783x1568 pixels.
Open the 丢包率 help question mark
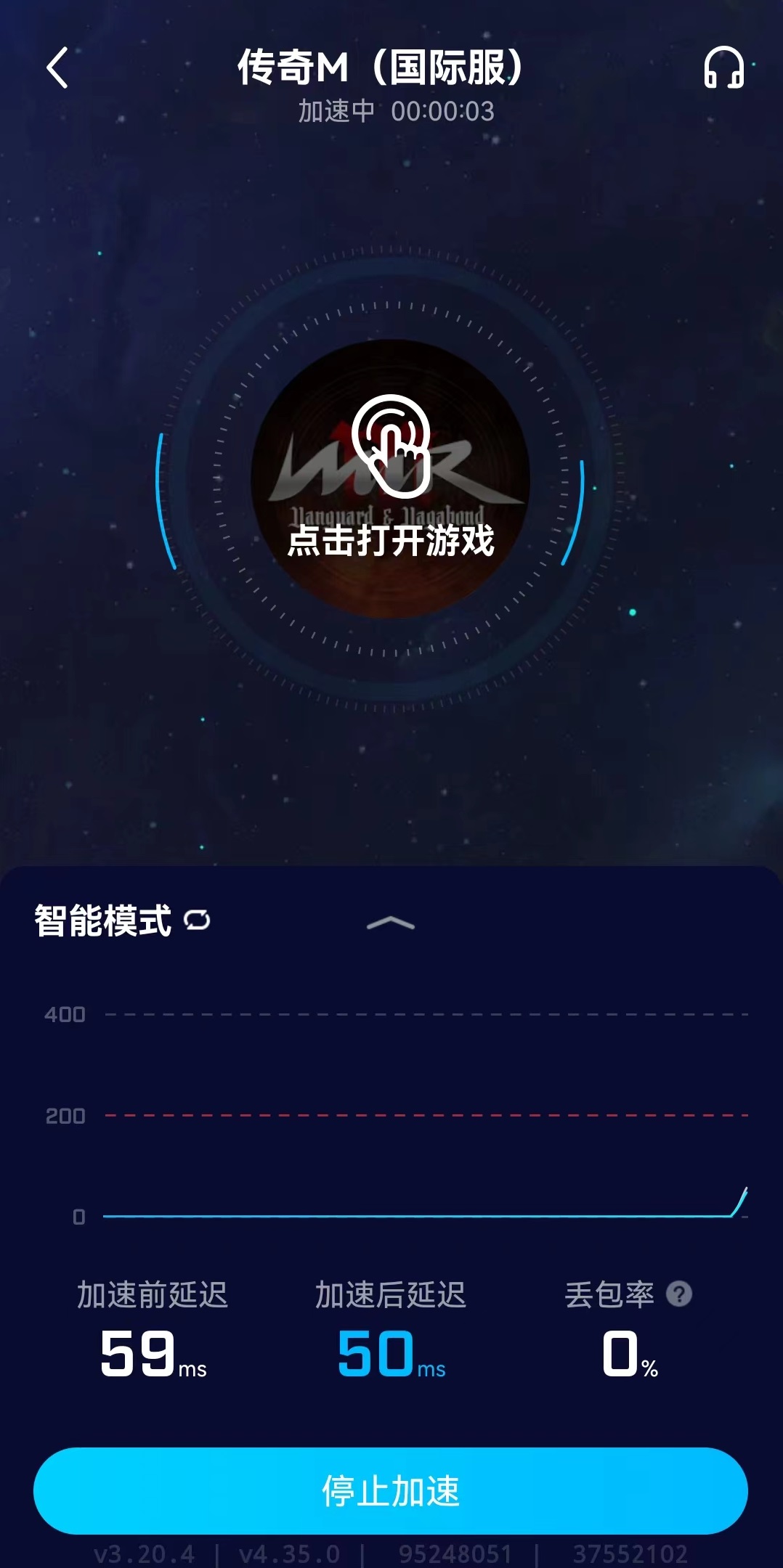coord(679,1294)
